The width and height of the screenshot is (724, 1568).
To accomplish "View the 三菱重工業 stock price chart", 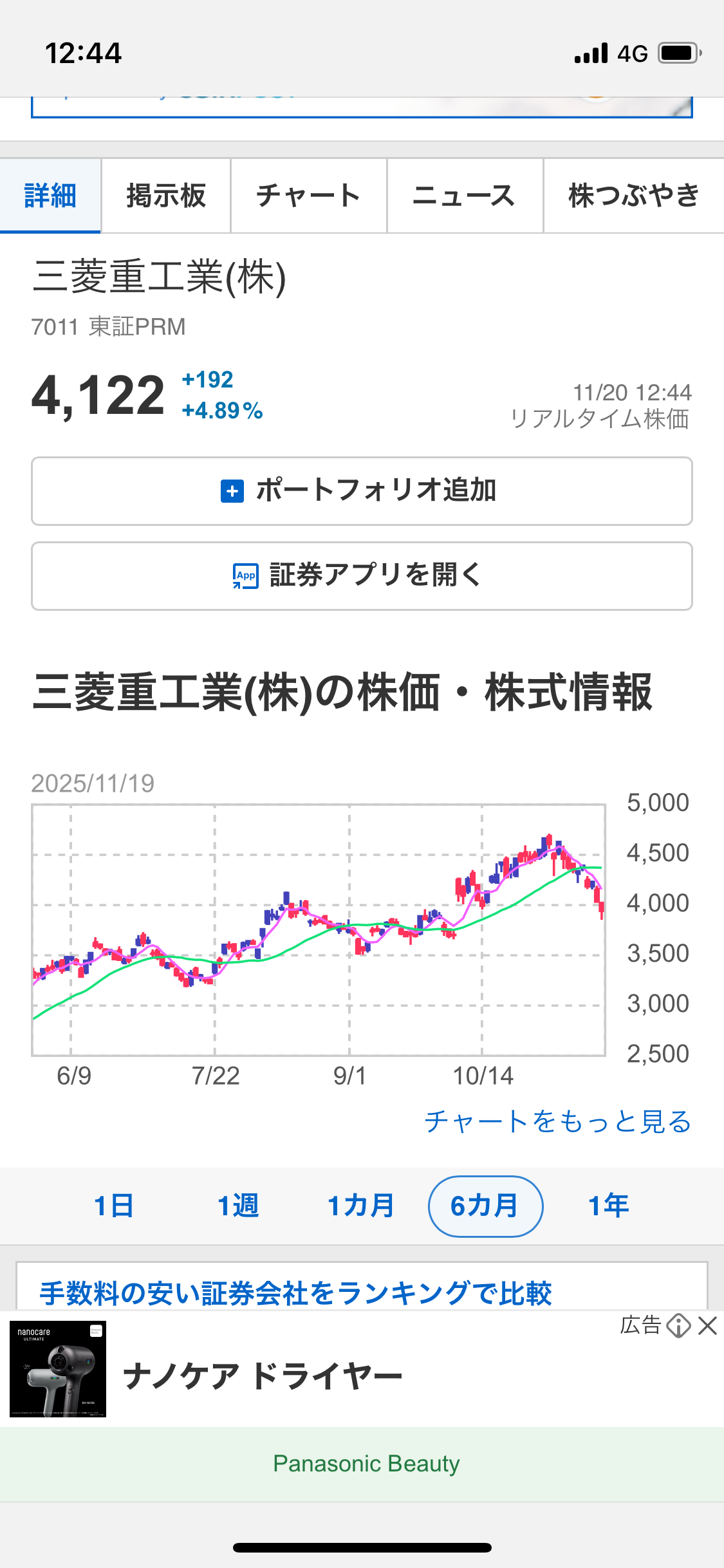I will point(319,929).
